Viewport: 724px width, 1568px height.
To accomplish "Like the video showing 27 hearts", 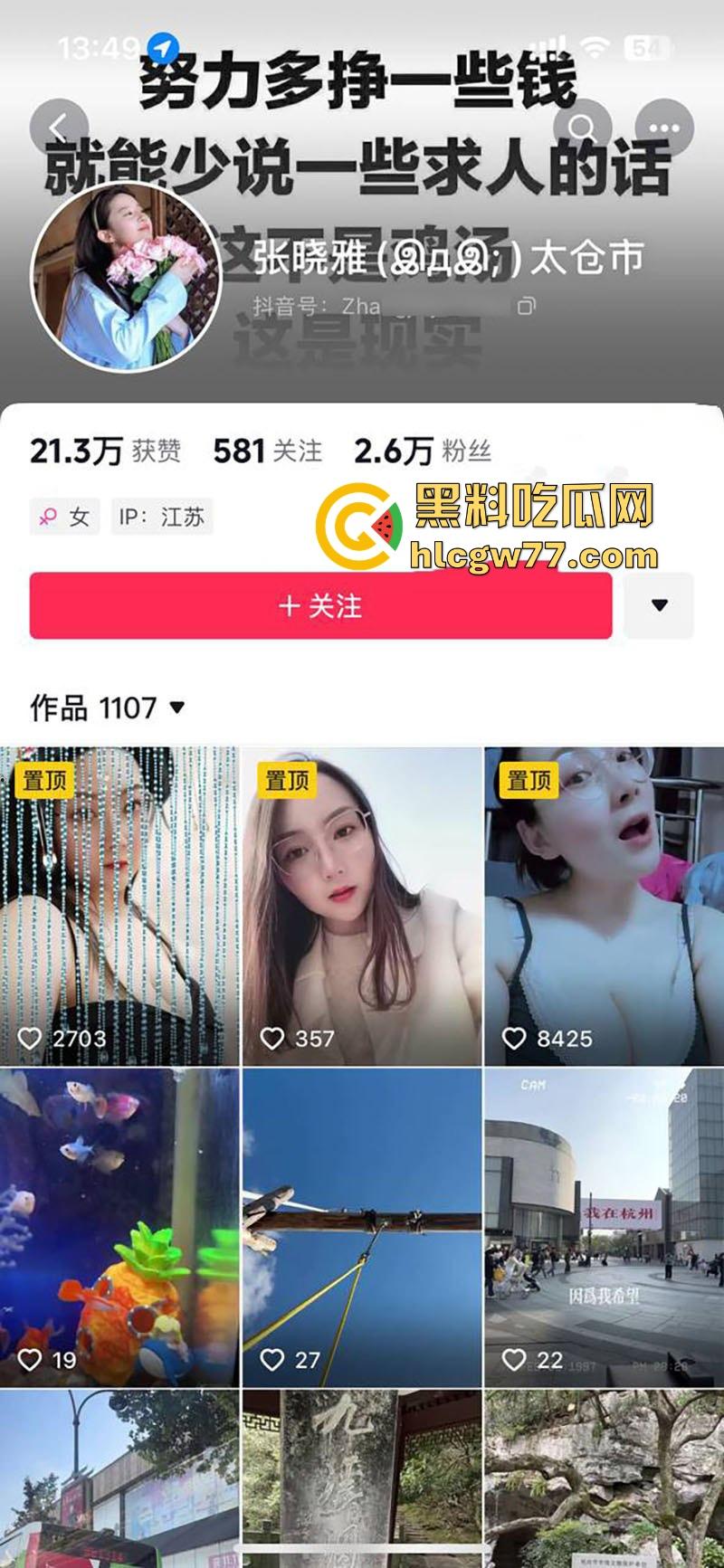I will click(271, 1357).
